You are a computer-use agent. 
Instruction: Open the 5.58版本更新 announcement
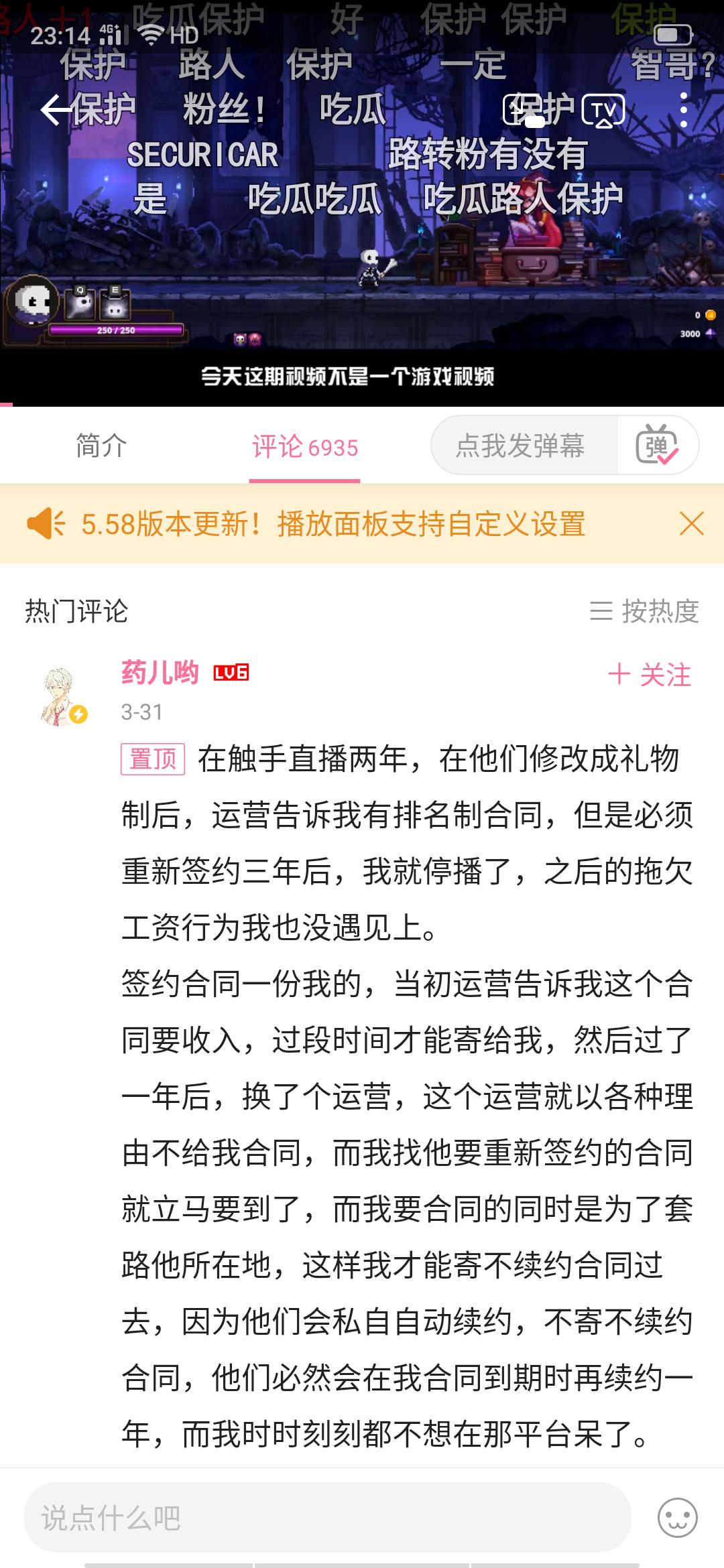[333, 523]
